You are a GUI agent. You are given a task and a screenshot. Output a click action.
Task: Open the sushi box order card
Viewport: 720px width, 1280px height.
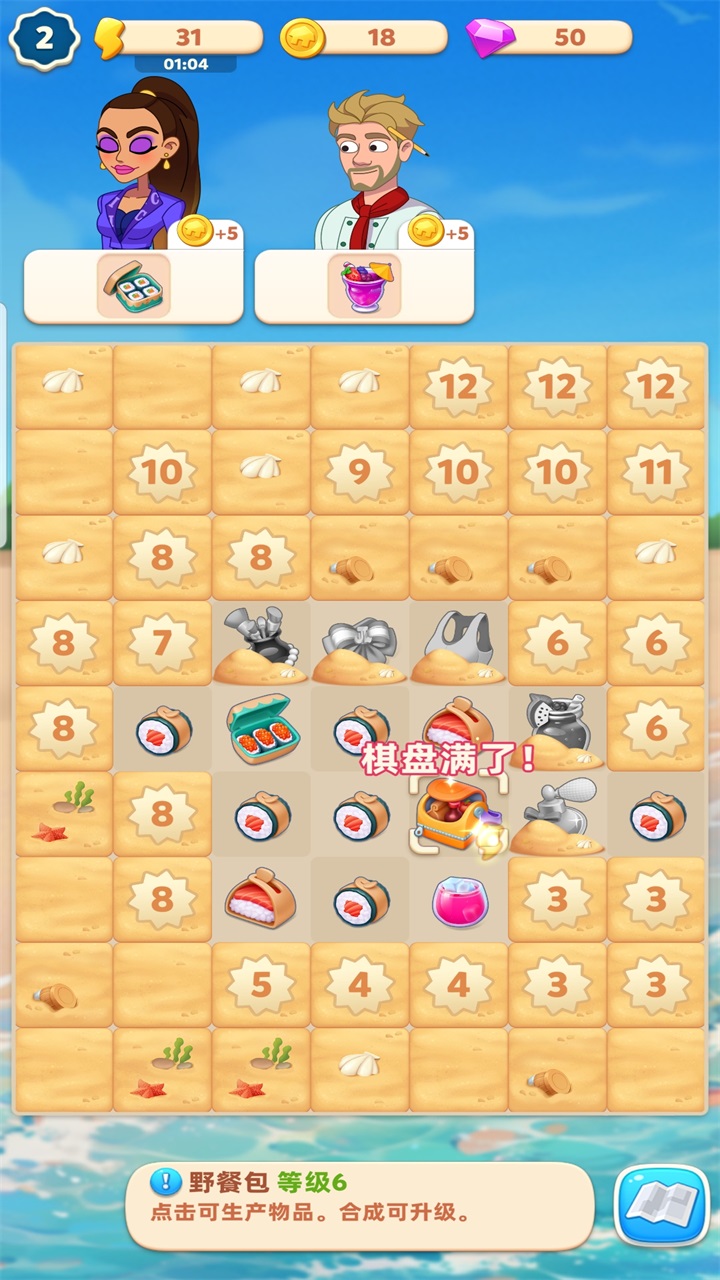pos(133,286)
